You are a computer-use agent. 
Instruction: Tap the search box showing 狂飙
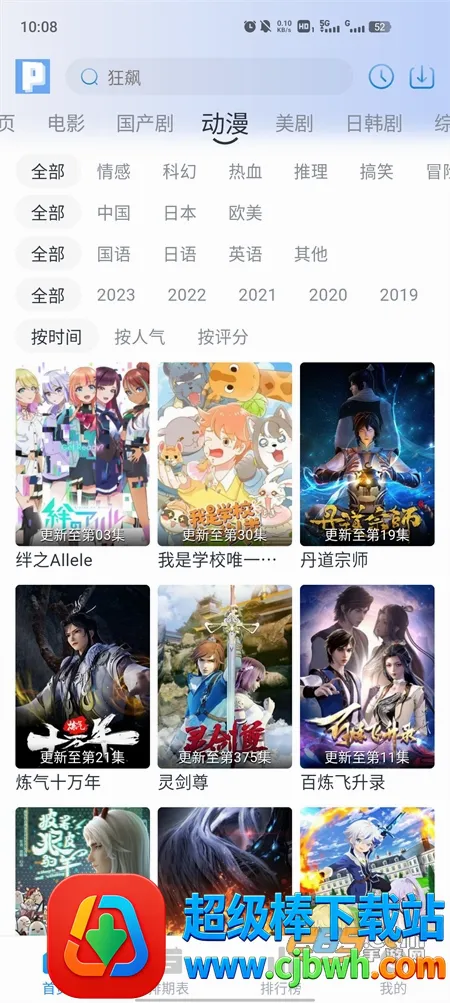209,77
